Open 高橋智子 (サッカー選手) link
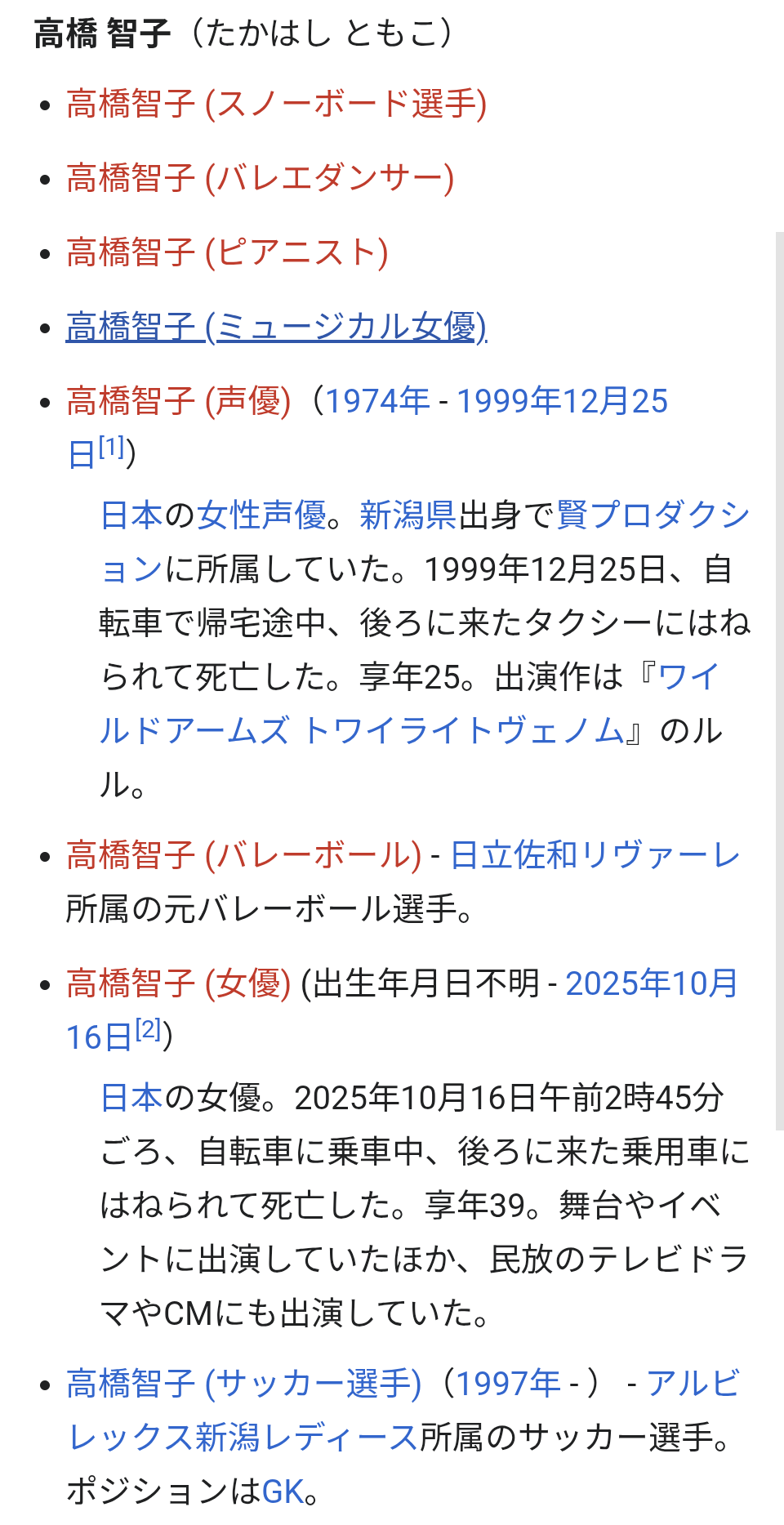This screenshot has width=784, height=1525. click(243, 1384)
